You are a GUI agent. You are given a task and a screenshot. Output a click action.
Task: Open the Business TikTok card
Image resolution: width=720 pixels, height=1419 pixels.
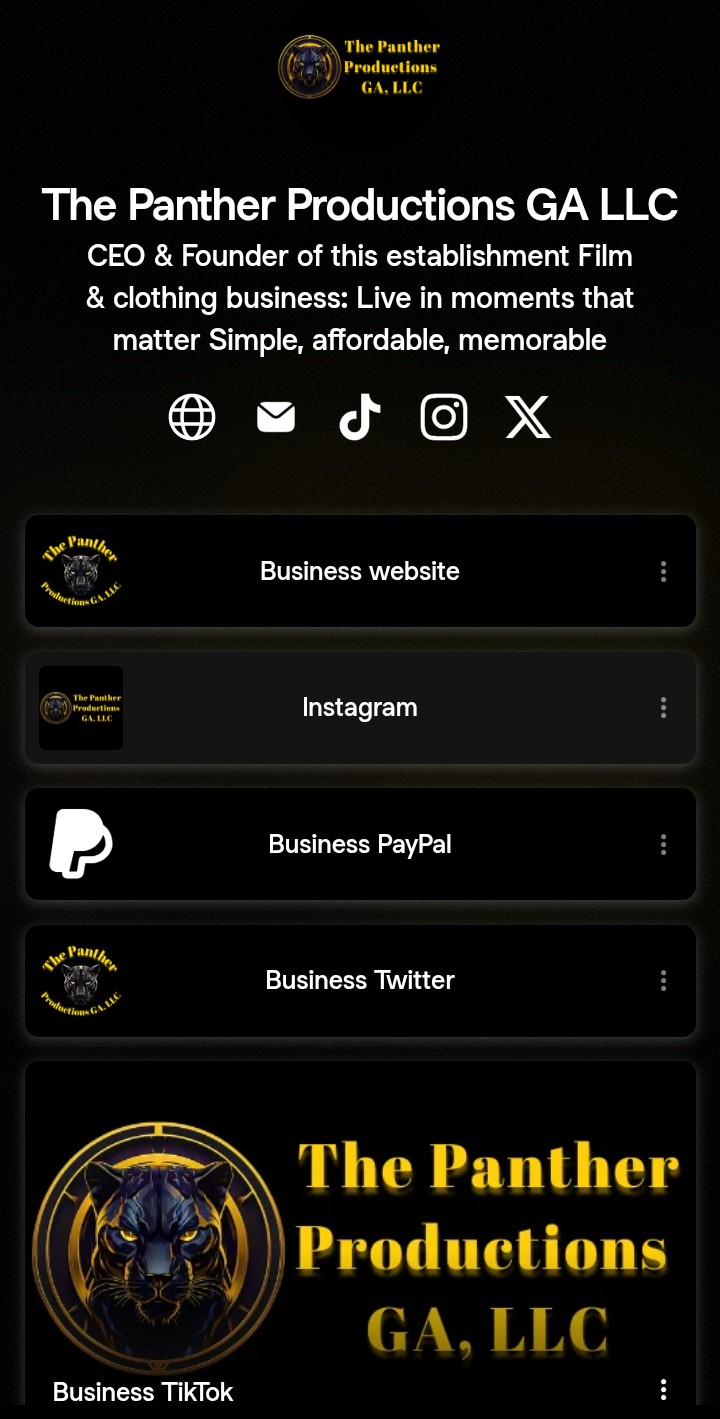click(x=360, y=1240)
